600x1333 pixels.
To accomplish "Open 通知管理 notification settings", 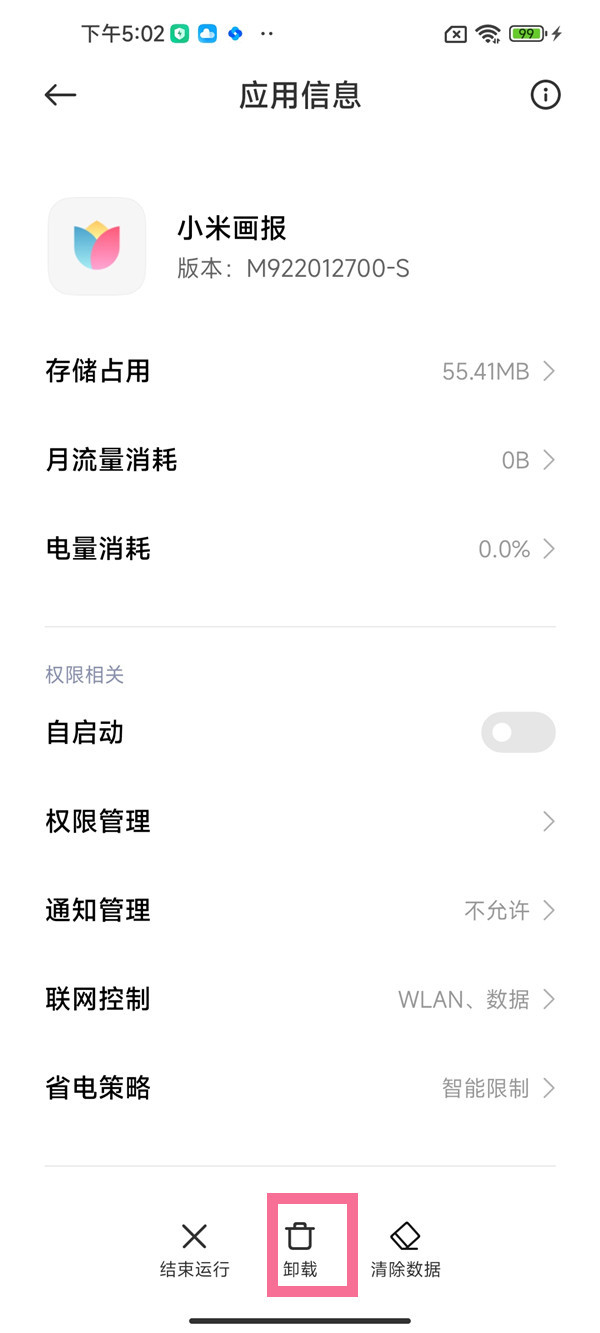I will pyautogui.click(x=300, y=910).
